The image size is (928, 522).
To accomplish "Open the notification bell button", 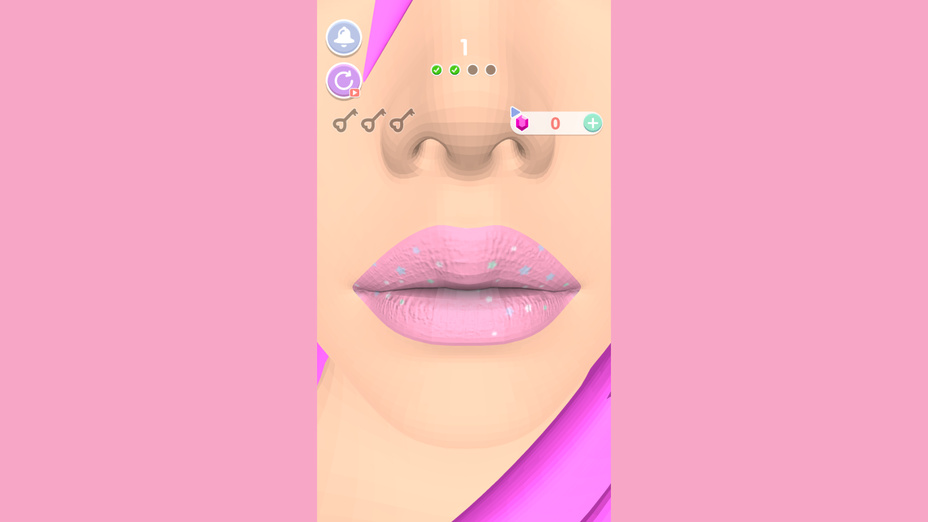I will tap(344, 38).
